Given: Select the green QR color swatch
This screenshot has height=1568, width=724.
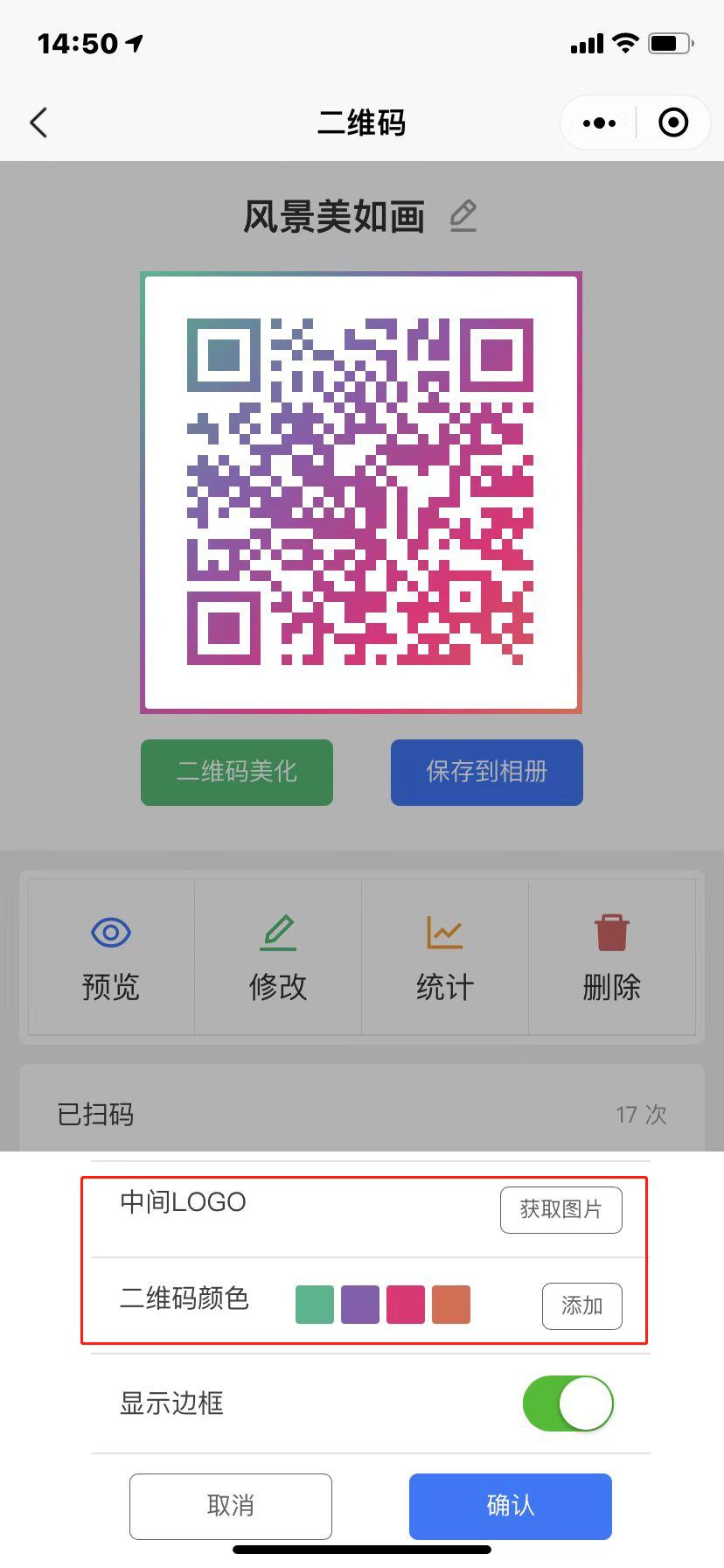Looking at the screenshot, I should (x=315, y=1304).
